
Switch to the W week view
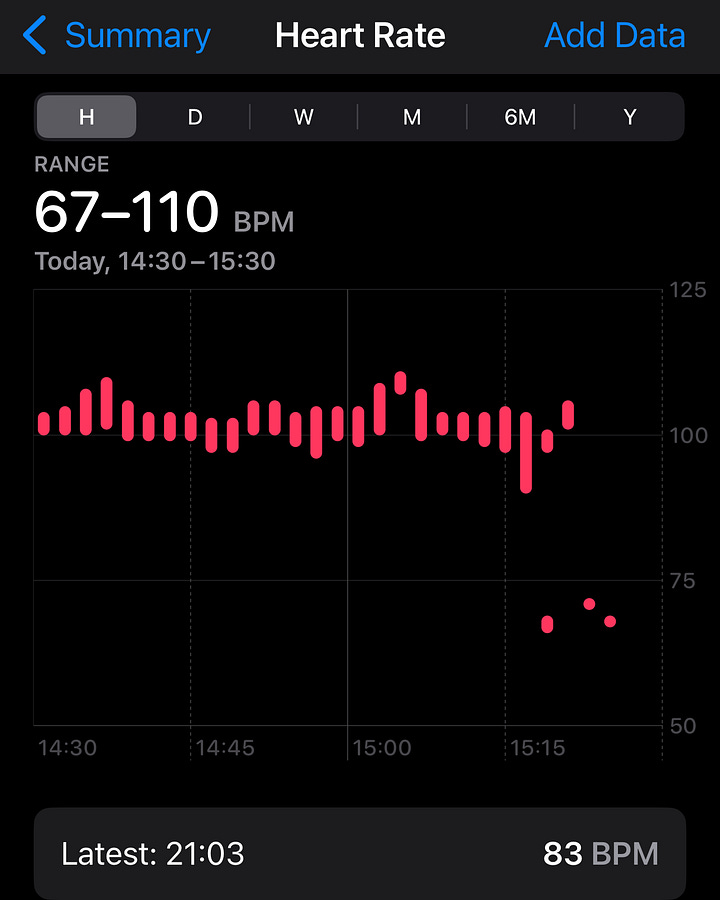[304, 117]
